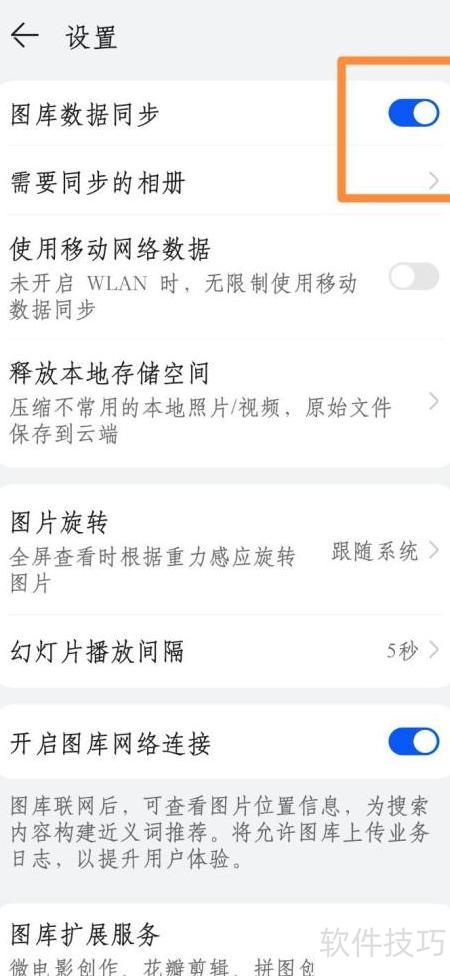
Task: Enable 使用移动网络数据 toggle
Action: click(414, 276)
